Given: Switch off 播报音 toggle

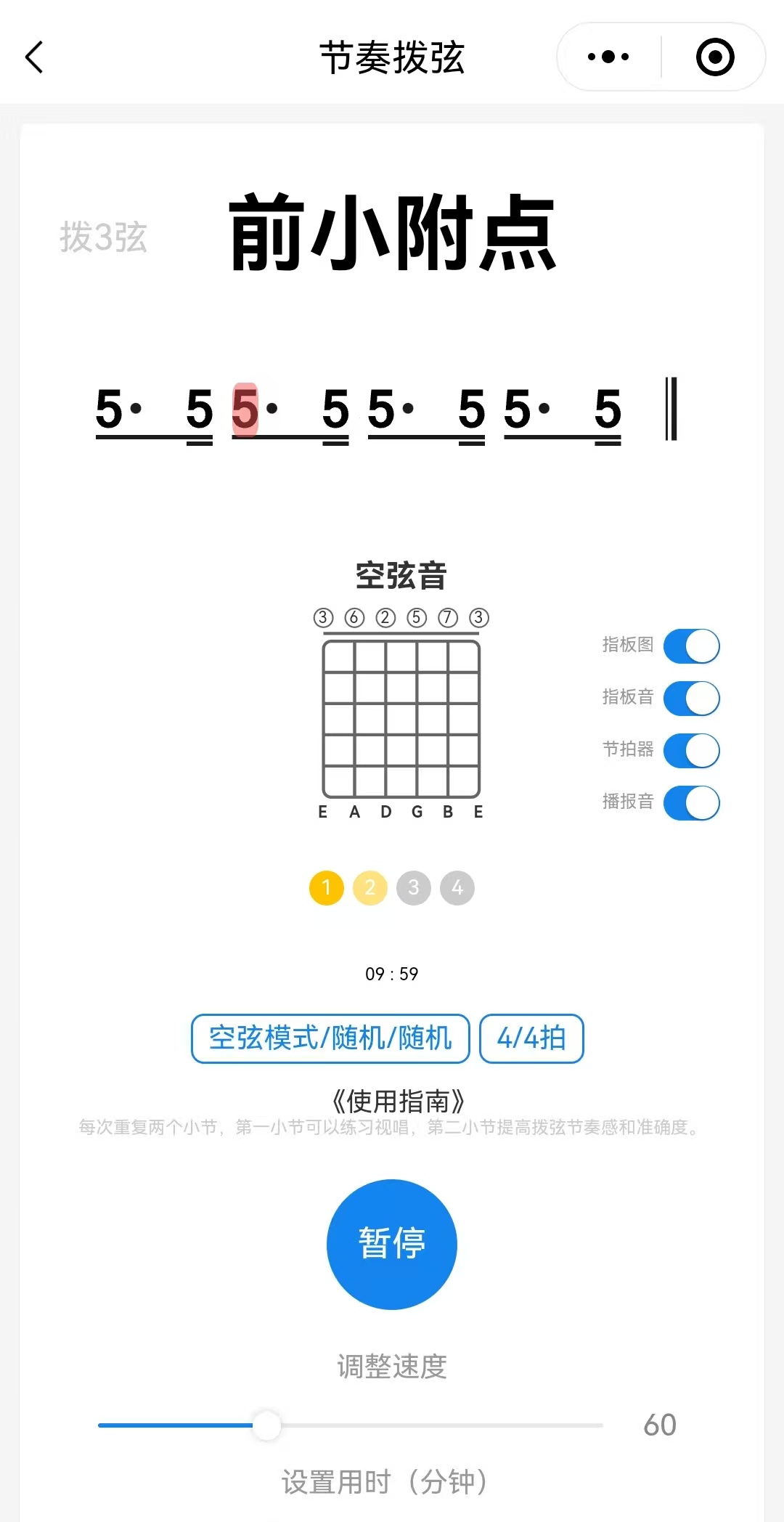Looking at the screenshot, I should pyautogui.click(x=691, y=803).
